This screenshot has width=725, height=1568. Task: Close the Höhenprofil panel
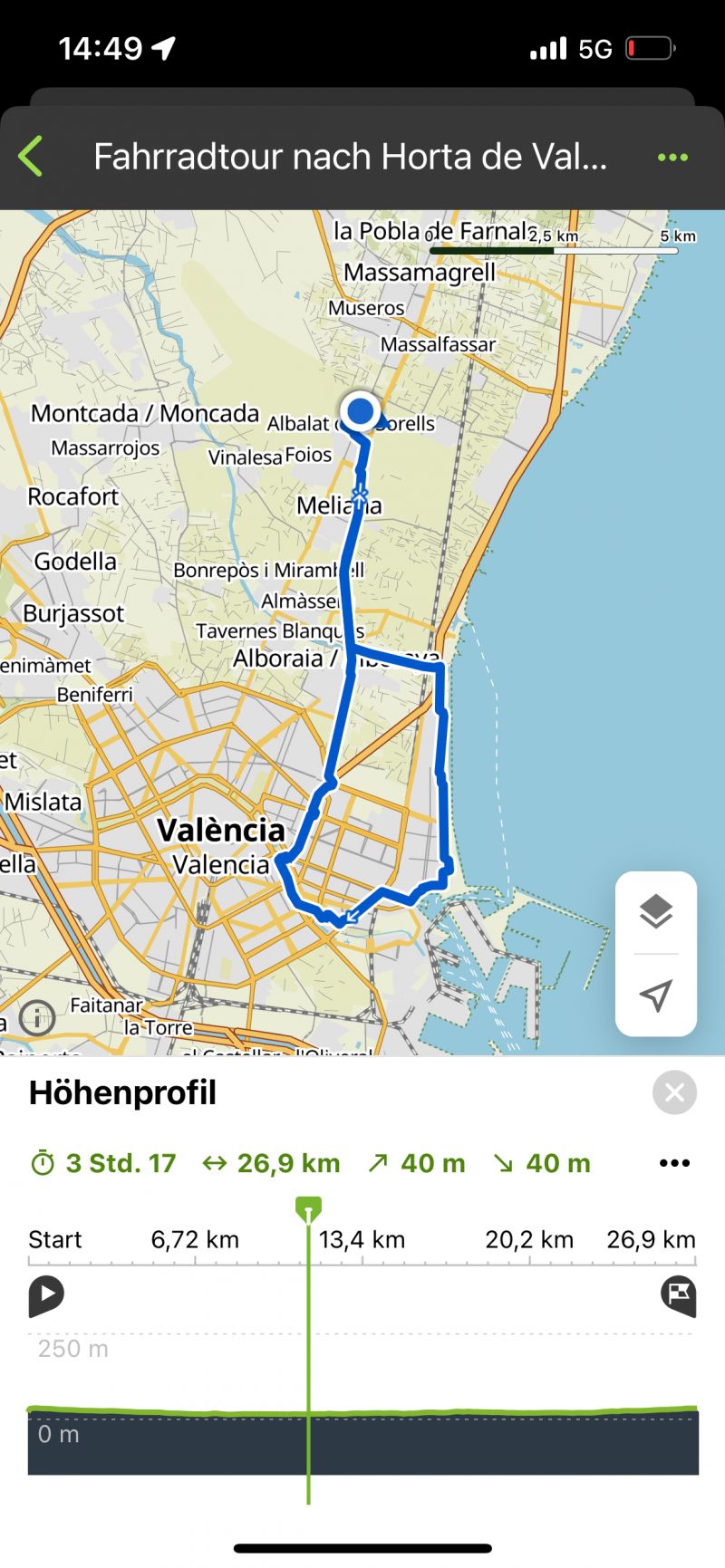pos(674,1093)
